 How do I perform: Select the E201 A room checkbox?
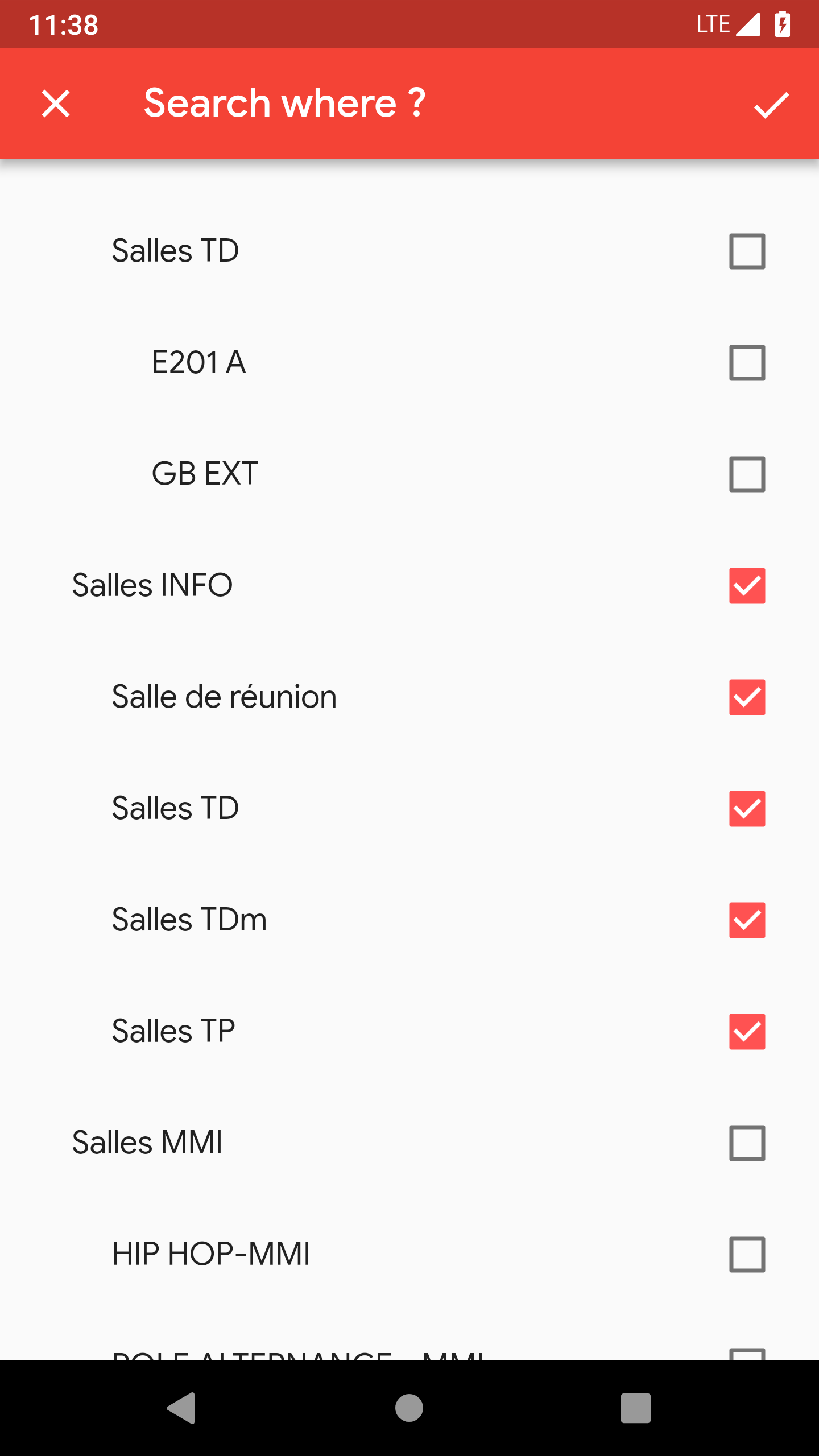(747, 362)
